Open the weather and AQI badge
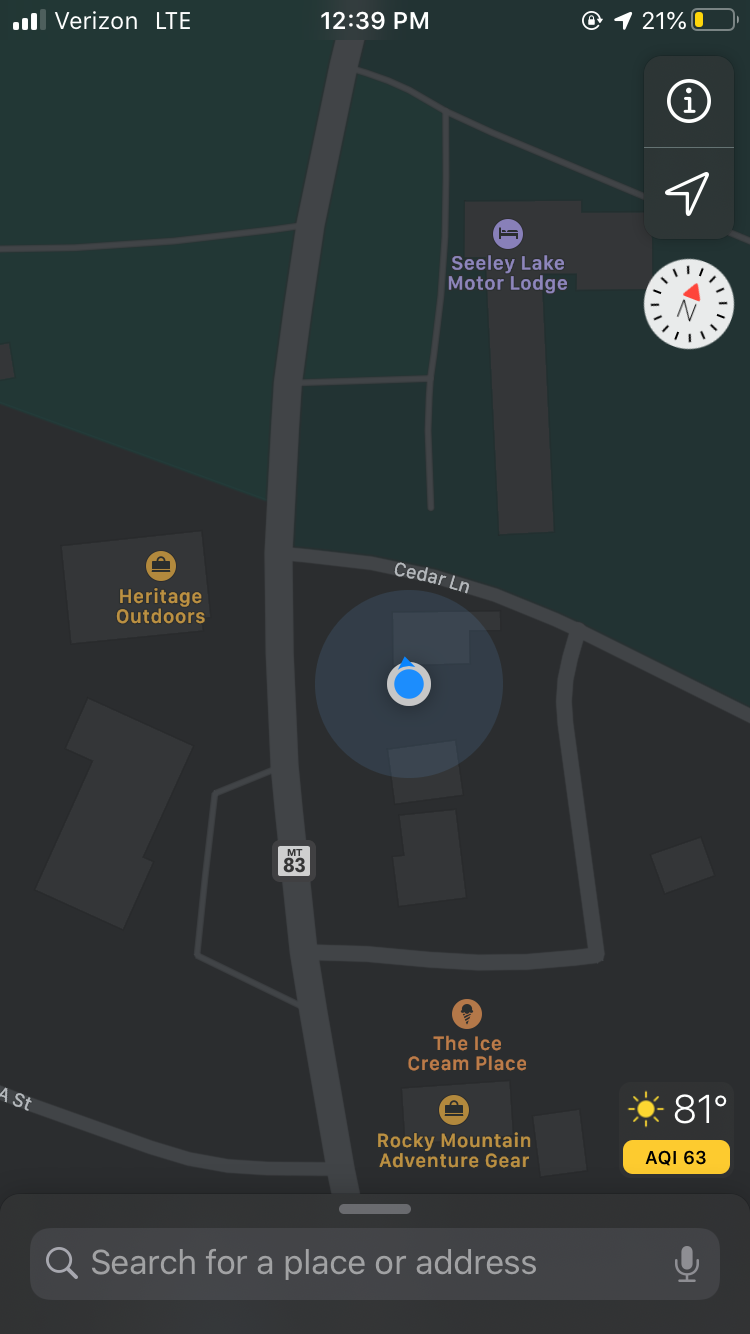 tap(676, 1130)
